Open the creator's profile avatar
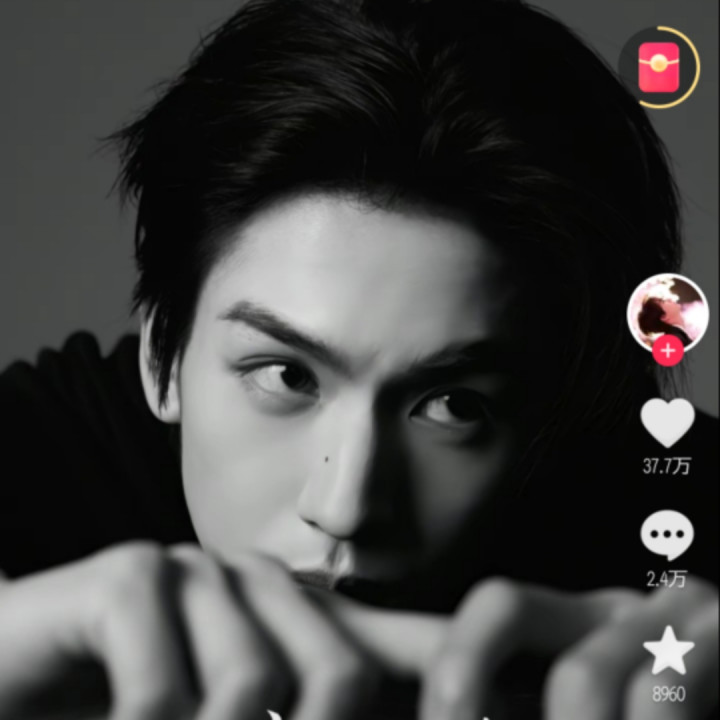This screenshot has height=720, width=720. tap(667, 310)
